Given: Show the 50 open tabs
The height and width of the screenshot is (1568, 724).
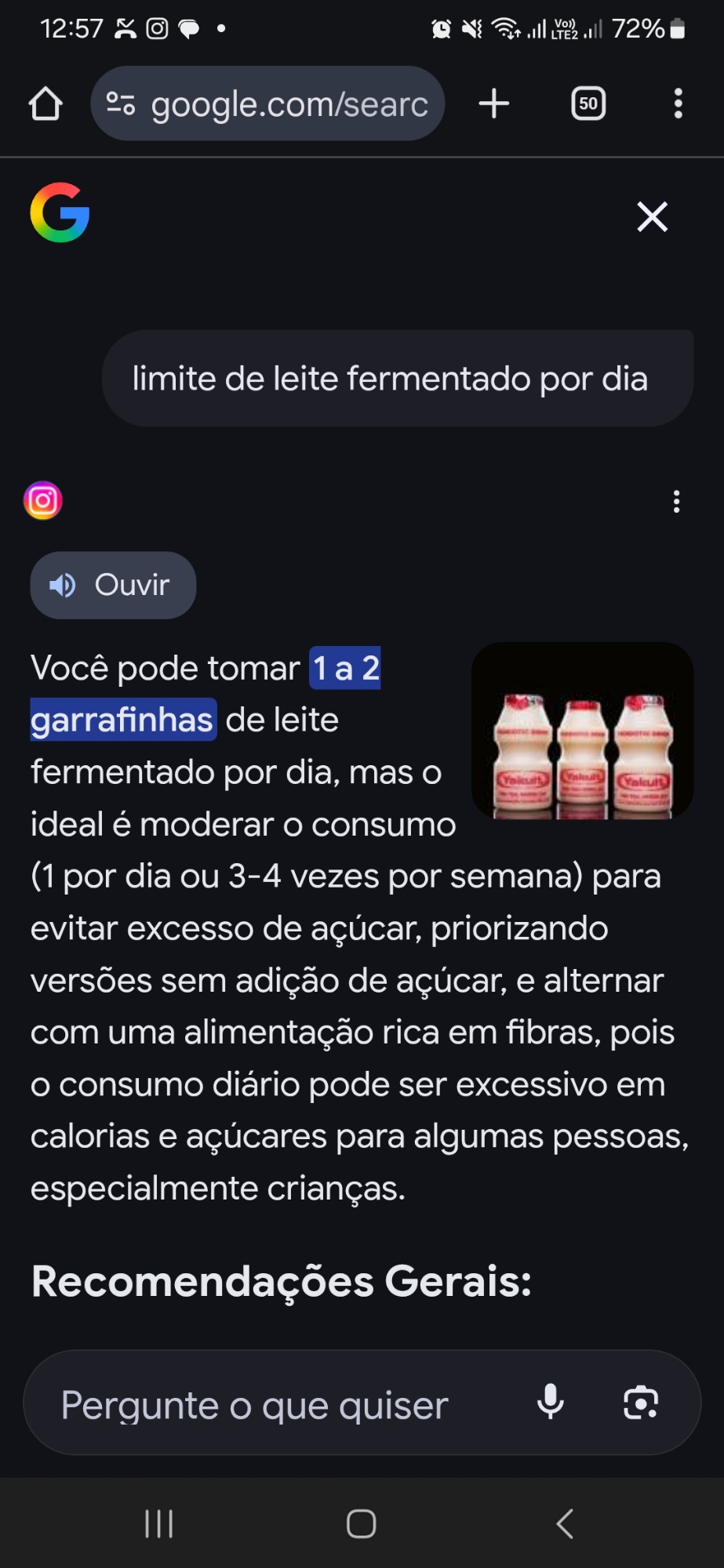Looking at the screenshot, I should 588,104.
